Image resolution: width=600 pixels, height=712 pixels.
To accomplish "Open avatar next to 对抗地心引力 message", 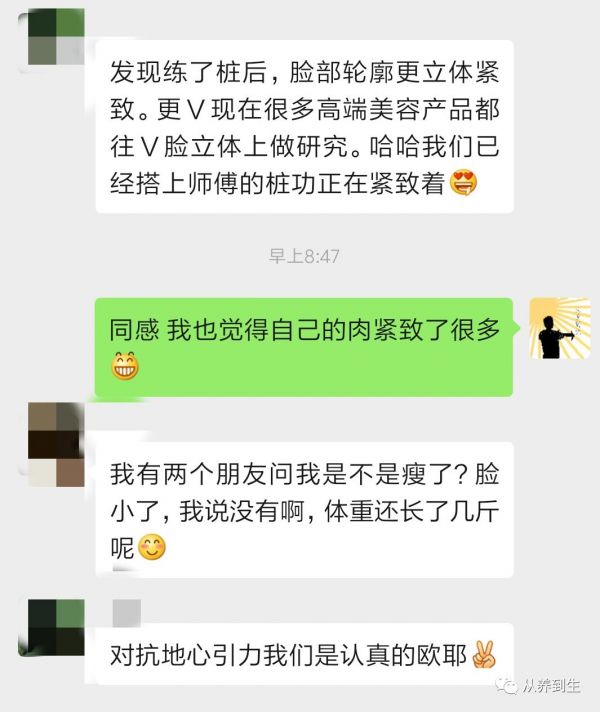I will 56,627.
